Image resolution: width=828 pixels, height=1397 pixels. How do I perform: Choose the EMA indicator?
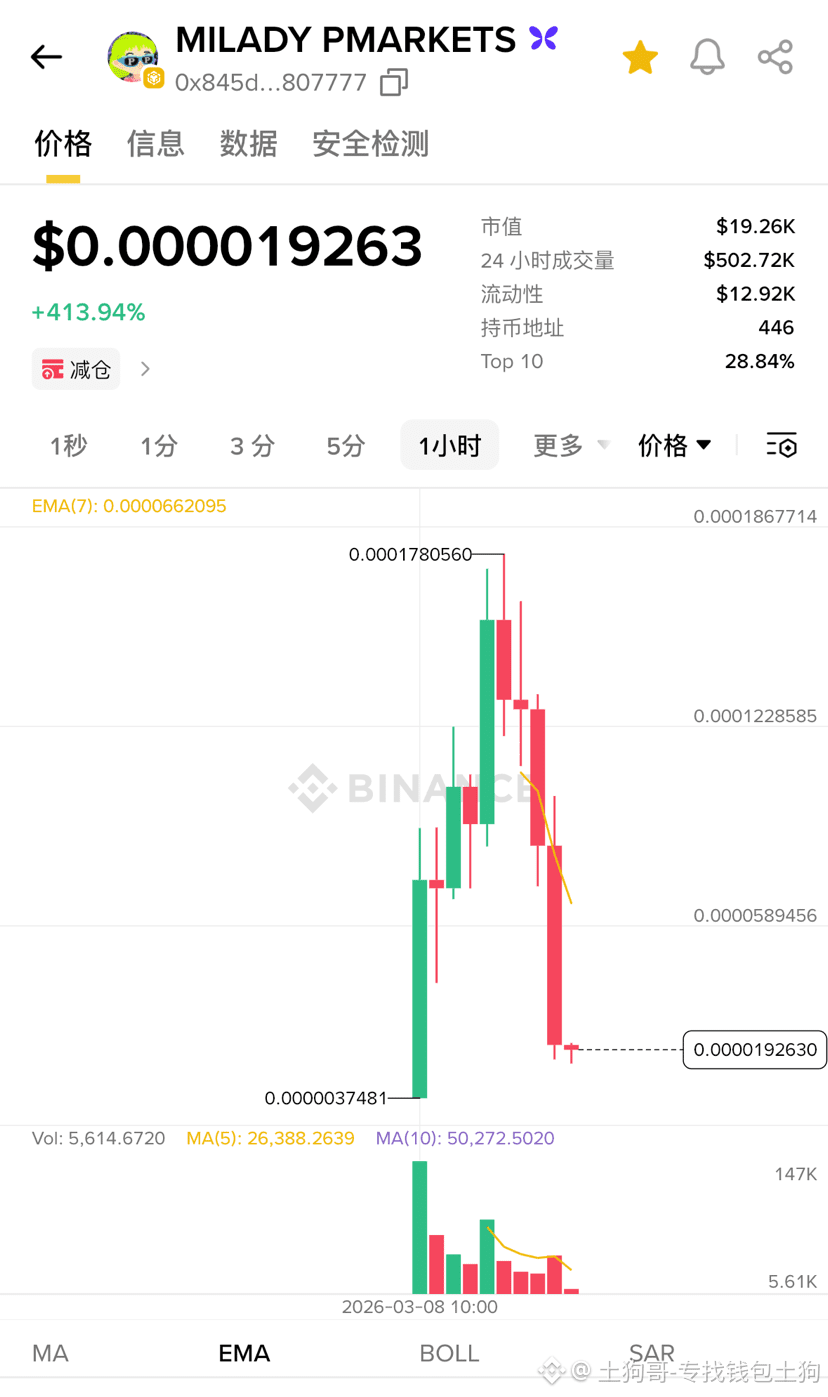click(x=244, y=1353)
